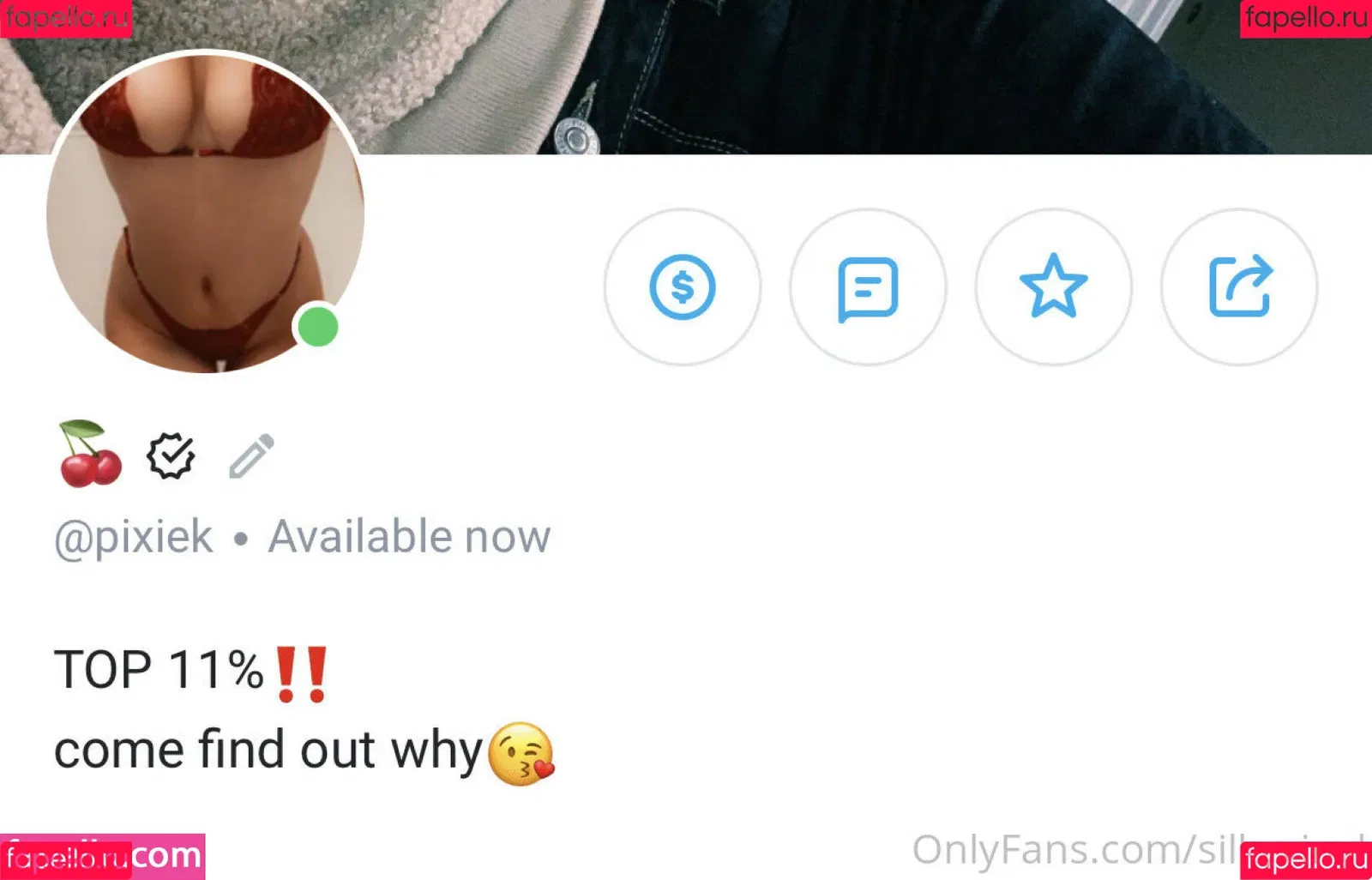This screenshot has height=880, width=1372.
Task: Share this profile
Action: point(1239,286)
